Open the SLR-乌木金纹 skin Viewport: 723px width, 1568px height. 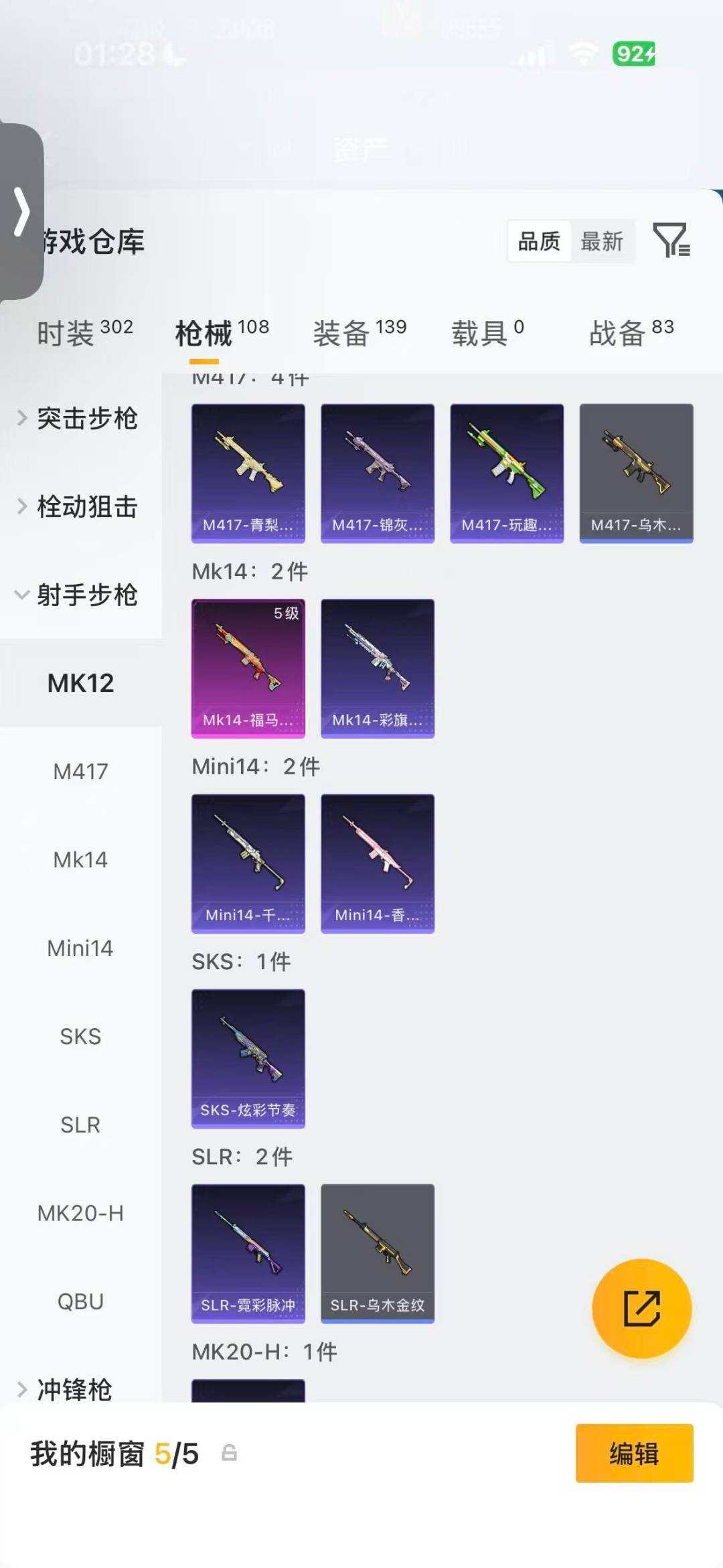[378, 1254]
